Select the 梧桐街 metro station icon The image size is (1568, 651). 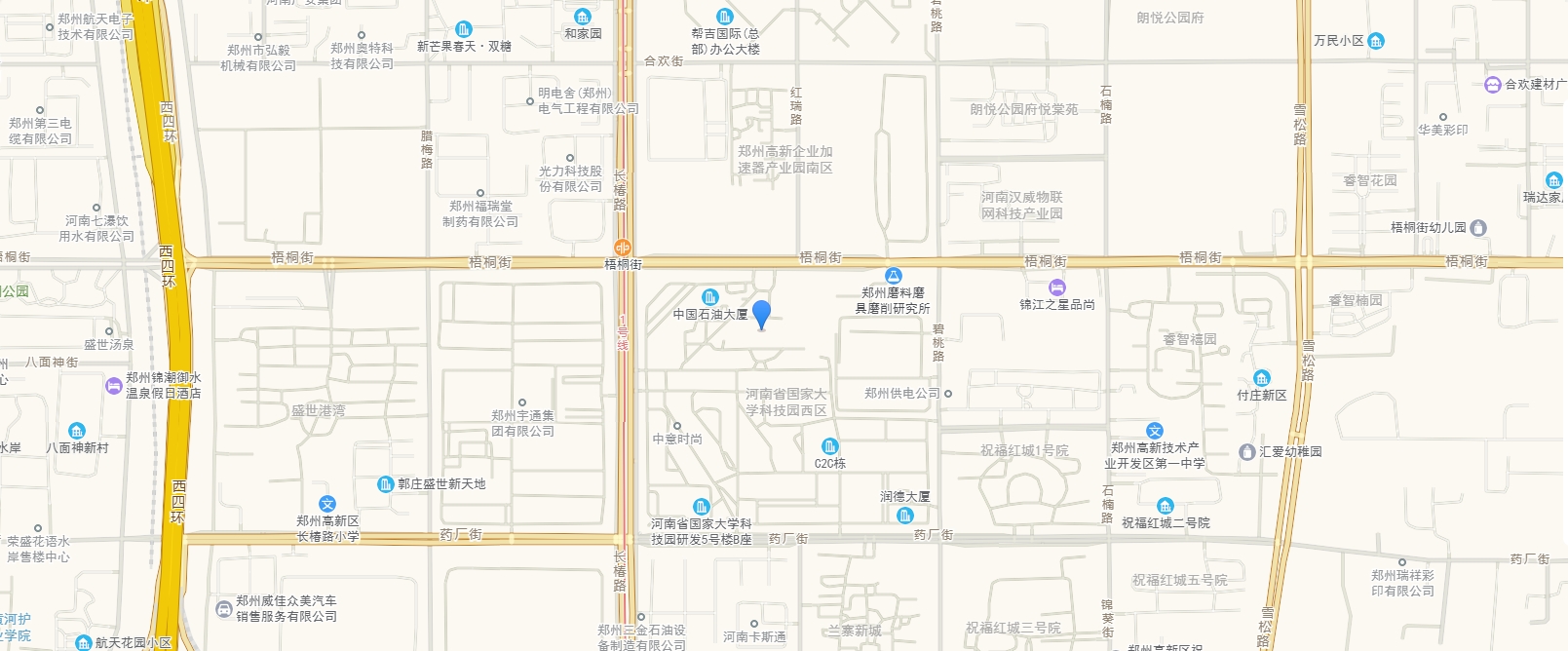(x=622, y=248)
